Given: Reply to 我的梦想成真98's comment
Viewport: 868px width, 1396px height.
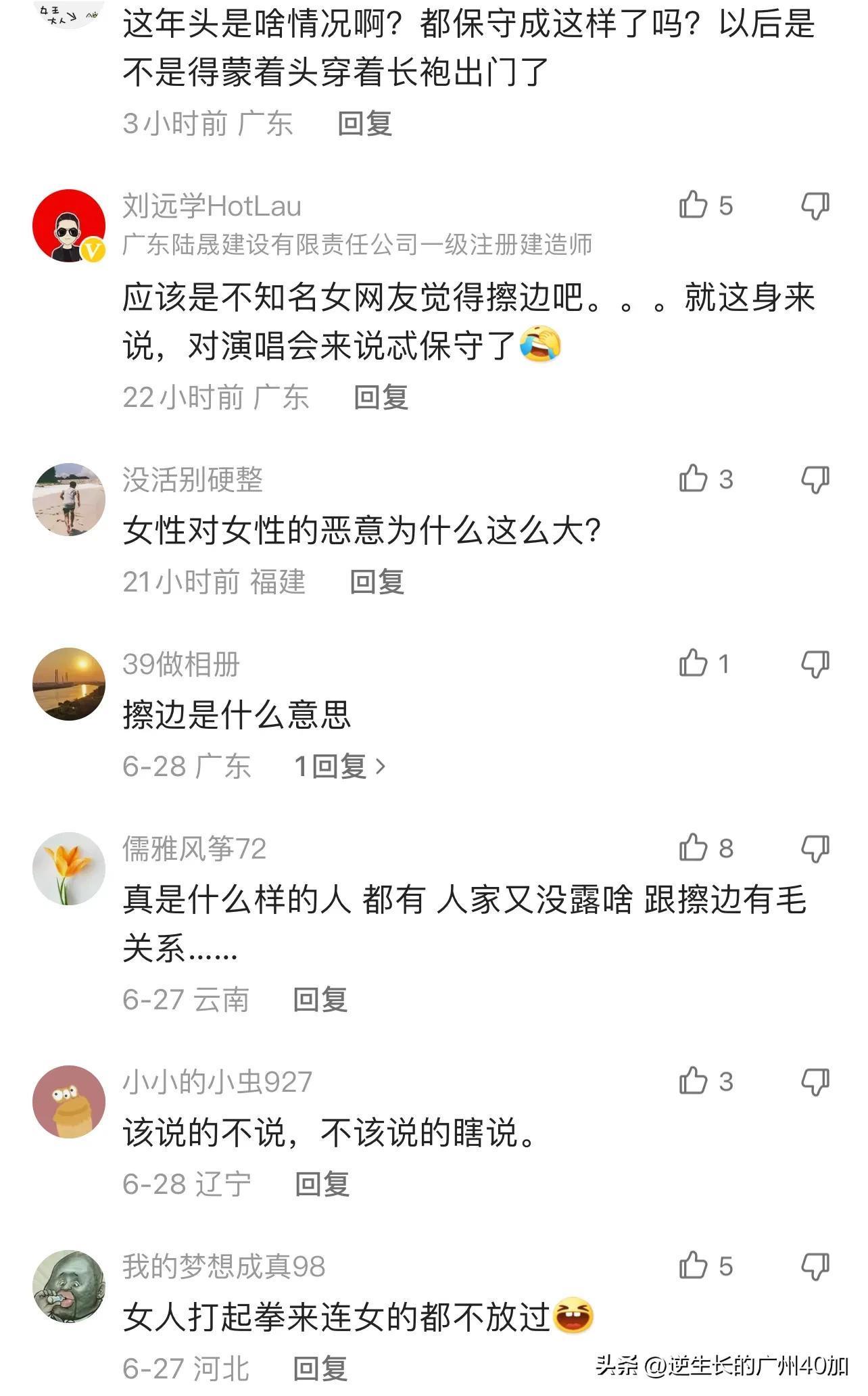Looking at the screenshot, I should pyautogui.click(x=320, y=1369).
